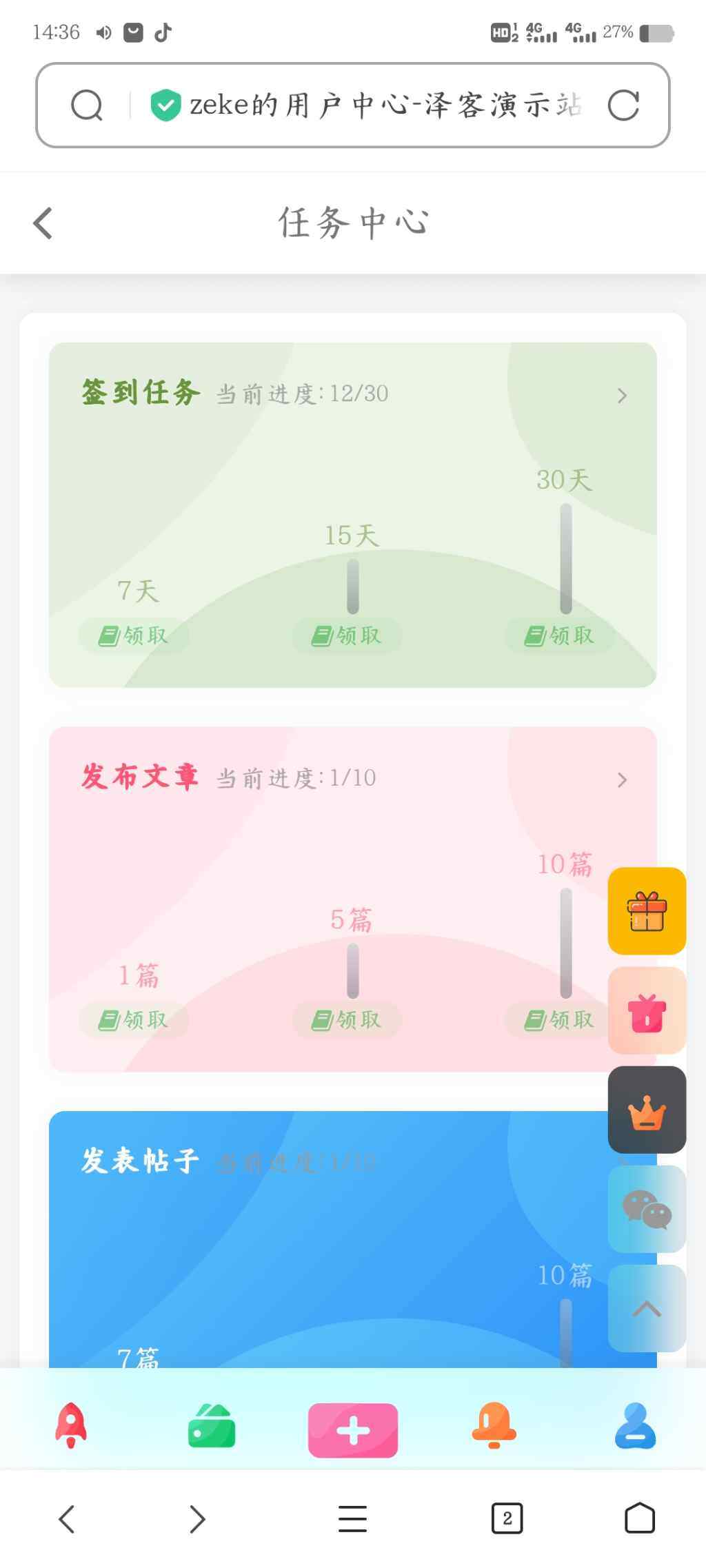
Task: Open the browser menu with three lines
Action: (x=352, y=1520)
